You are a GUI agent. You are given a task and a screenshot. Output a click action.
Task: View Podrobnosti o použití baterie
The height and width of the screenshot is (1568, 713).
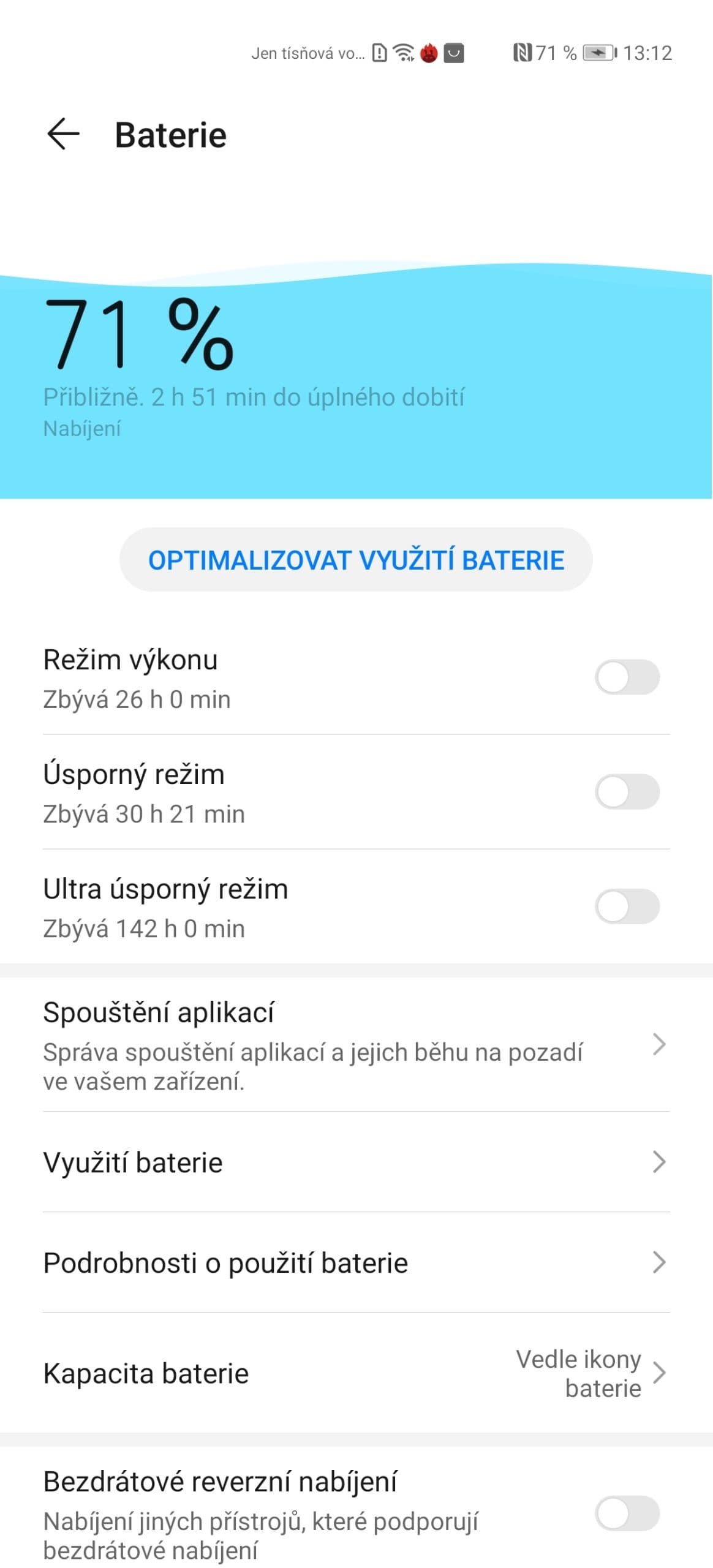[x=355, y=1262]
